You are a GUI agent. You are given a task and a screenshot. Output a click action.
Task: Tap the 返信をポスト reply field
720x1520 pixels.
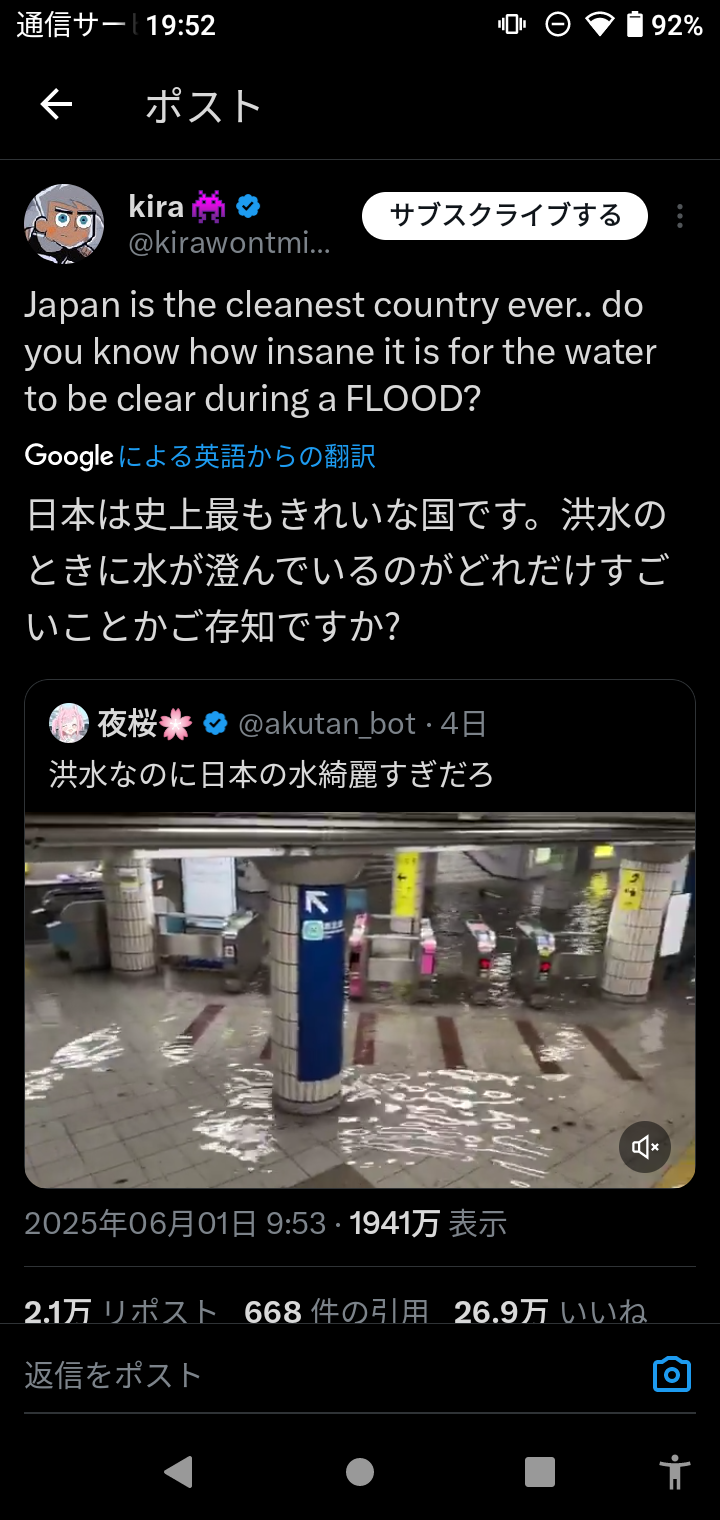300,1375
